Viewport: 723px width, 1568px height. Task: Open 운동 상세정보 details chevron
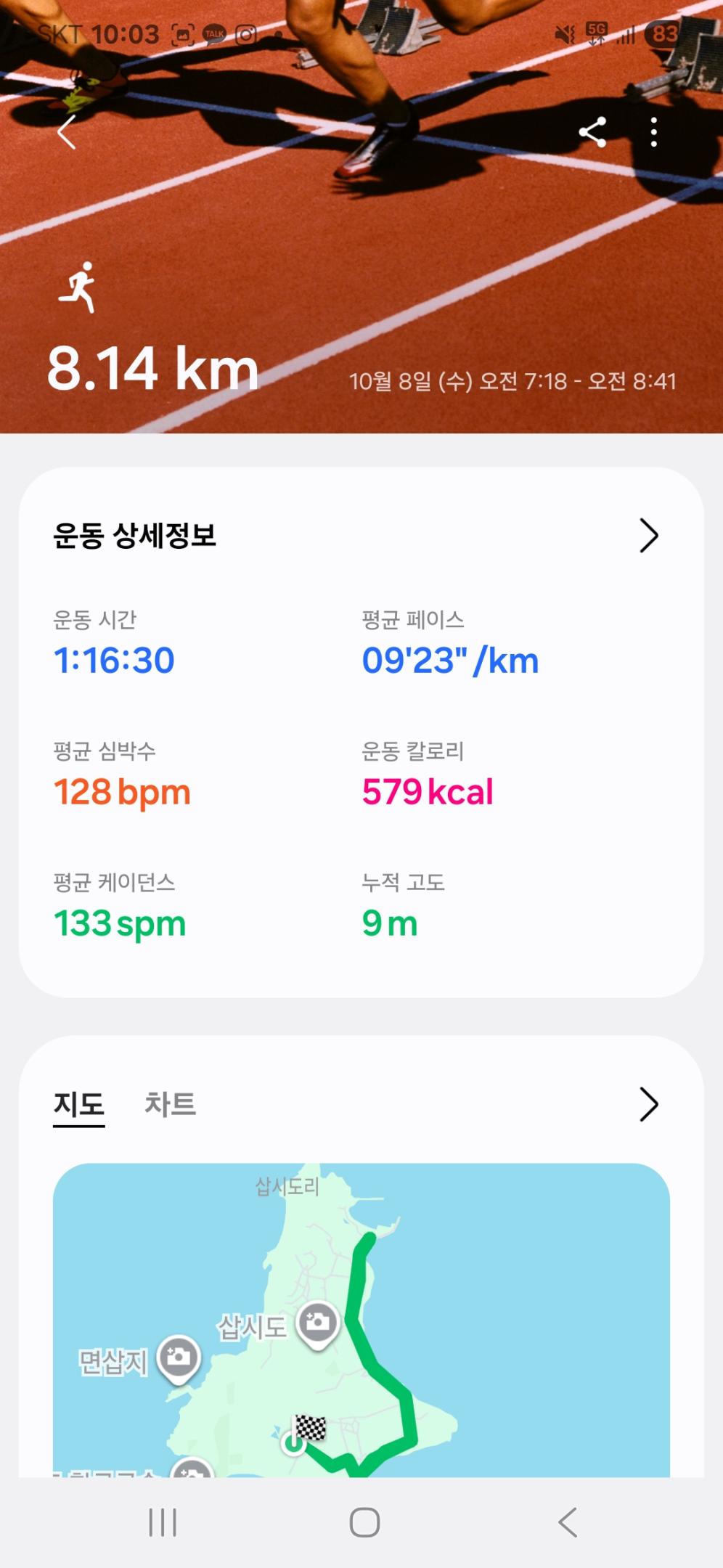(648, 536)
